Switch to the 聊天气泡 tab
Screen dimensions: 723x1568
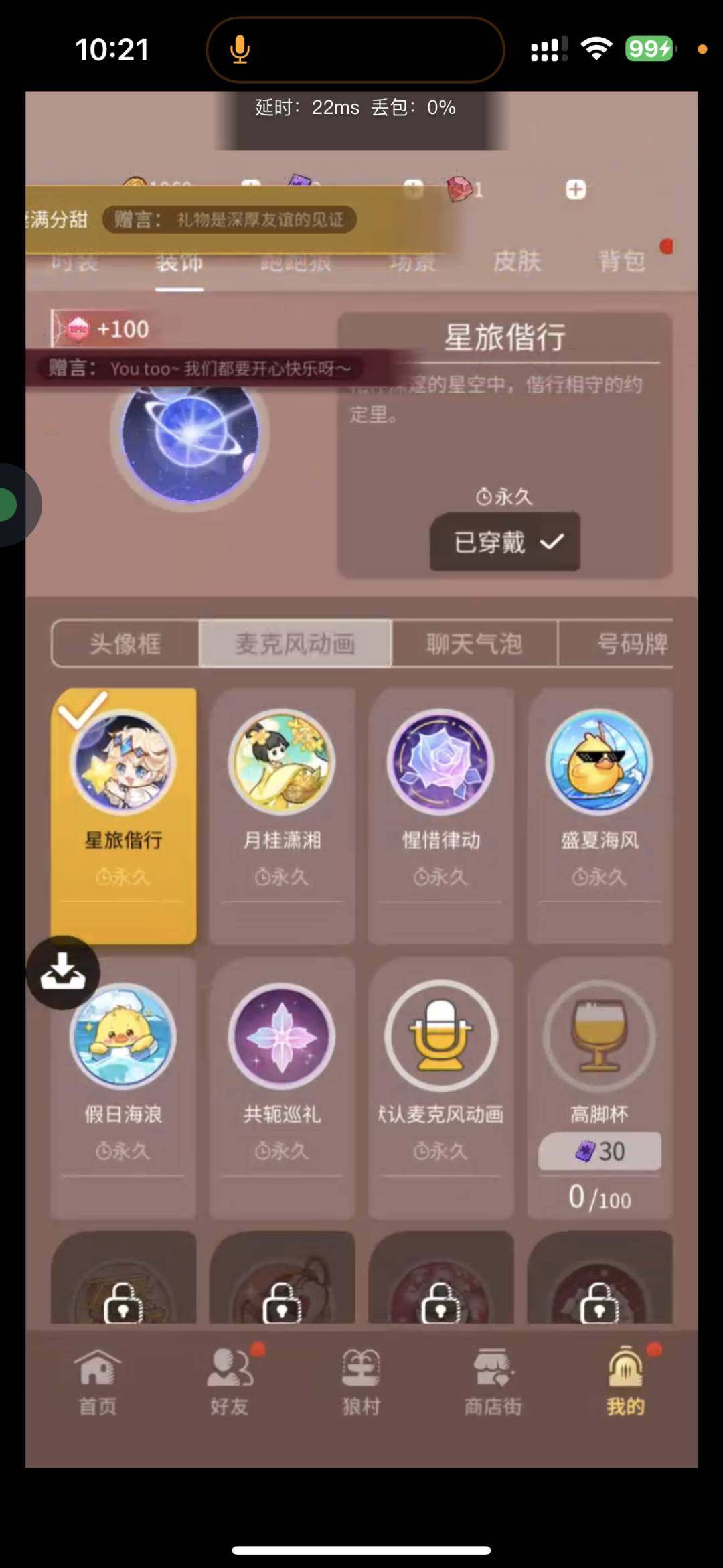pyautogui.click(x=475, y=643)
